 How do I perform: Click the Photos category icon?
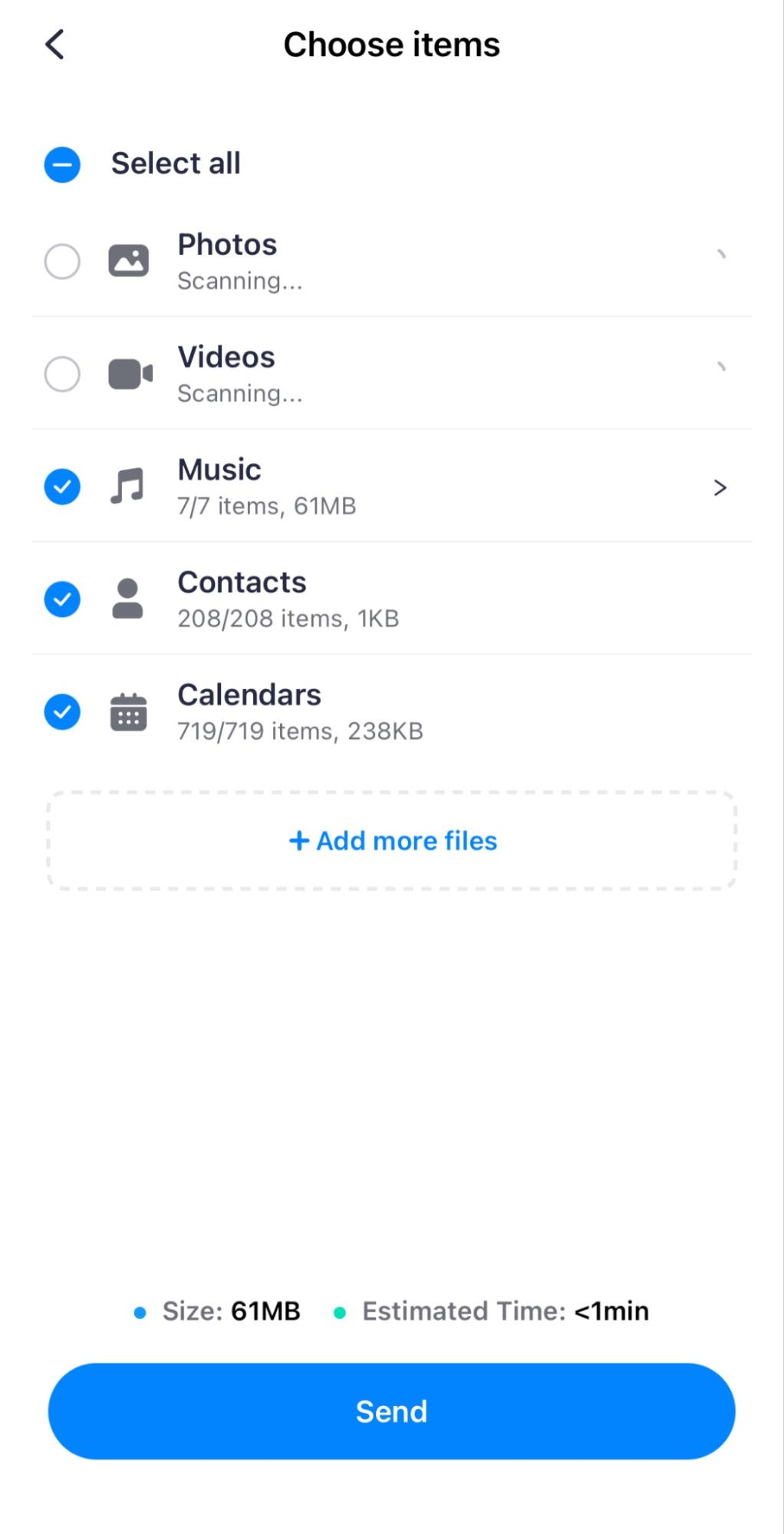(127, 260)
